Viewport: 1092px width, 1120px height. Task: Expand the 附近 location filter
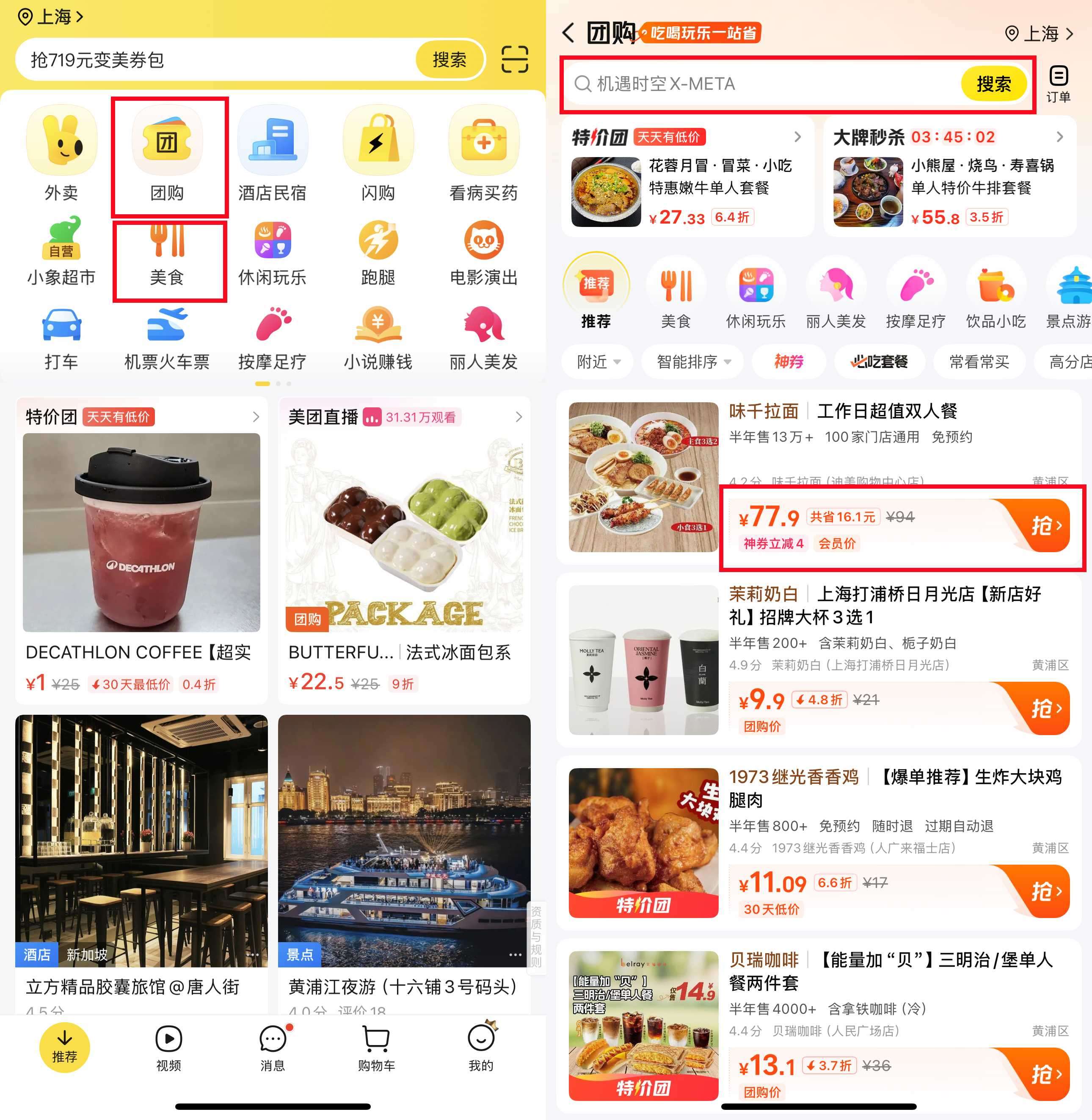pos(598,362)
